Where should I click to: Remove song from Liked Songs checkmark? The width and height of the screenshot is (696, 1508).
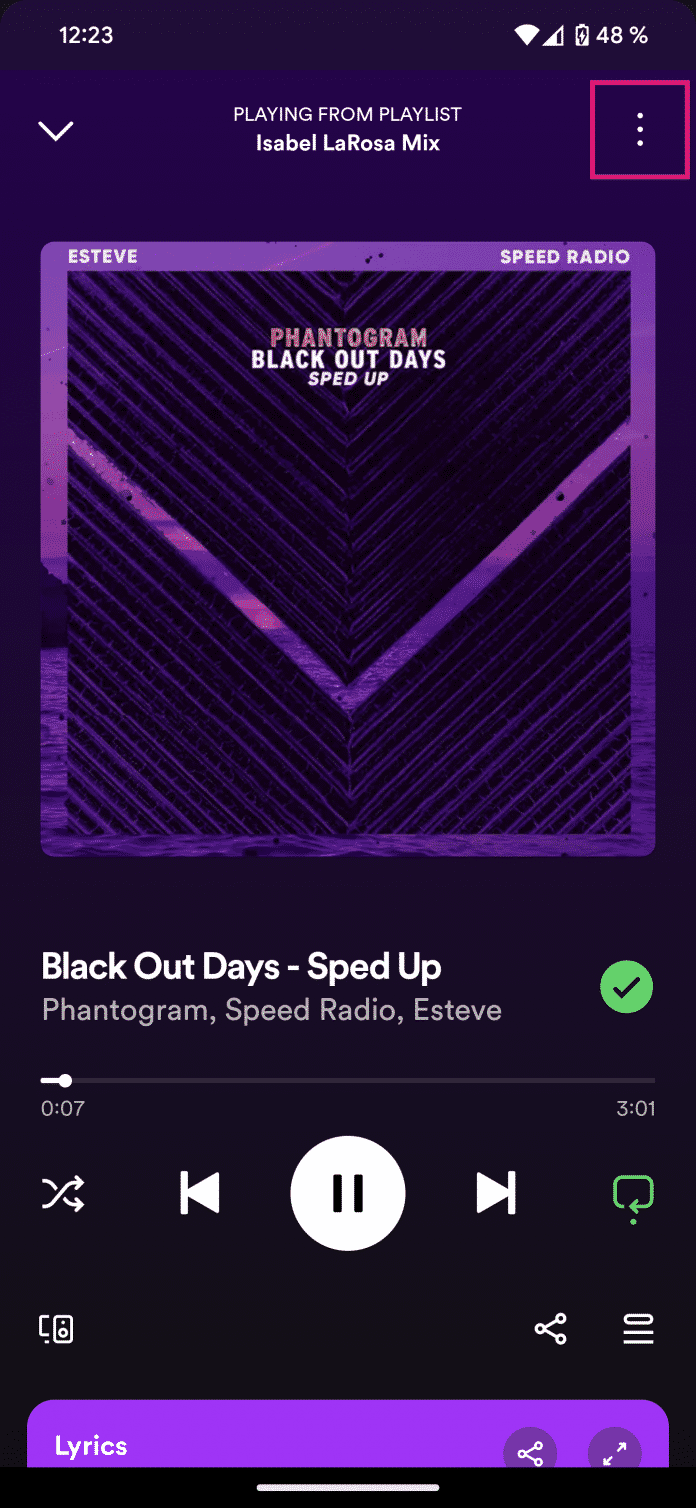tap(627, 987)
